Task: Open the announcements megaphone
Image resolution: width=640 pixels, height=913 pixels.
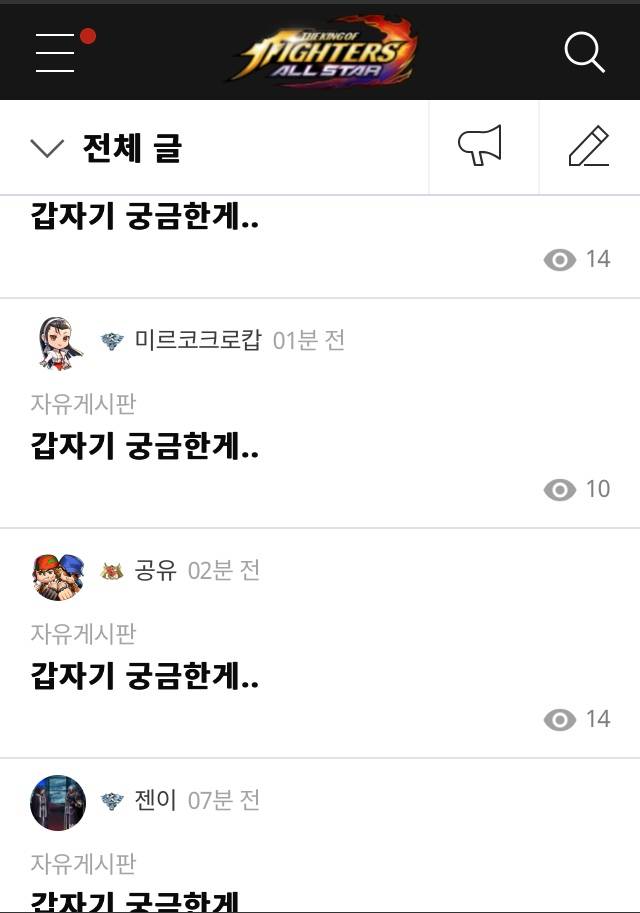Action: click(x=480, y=147)
